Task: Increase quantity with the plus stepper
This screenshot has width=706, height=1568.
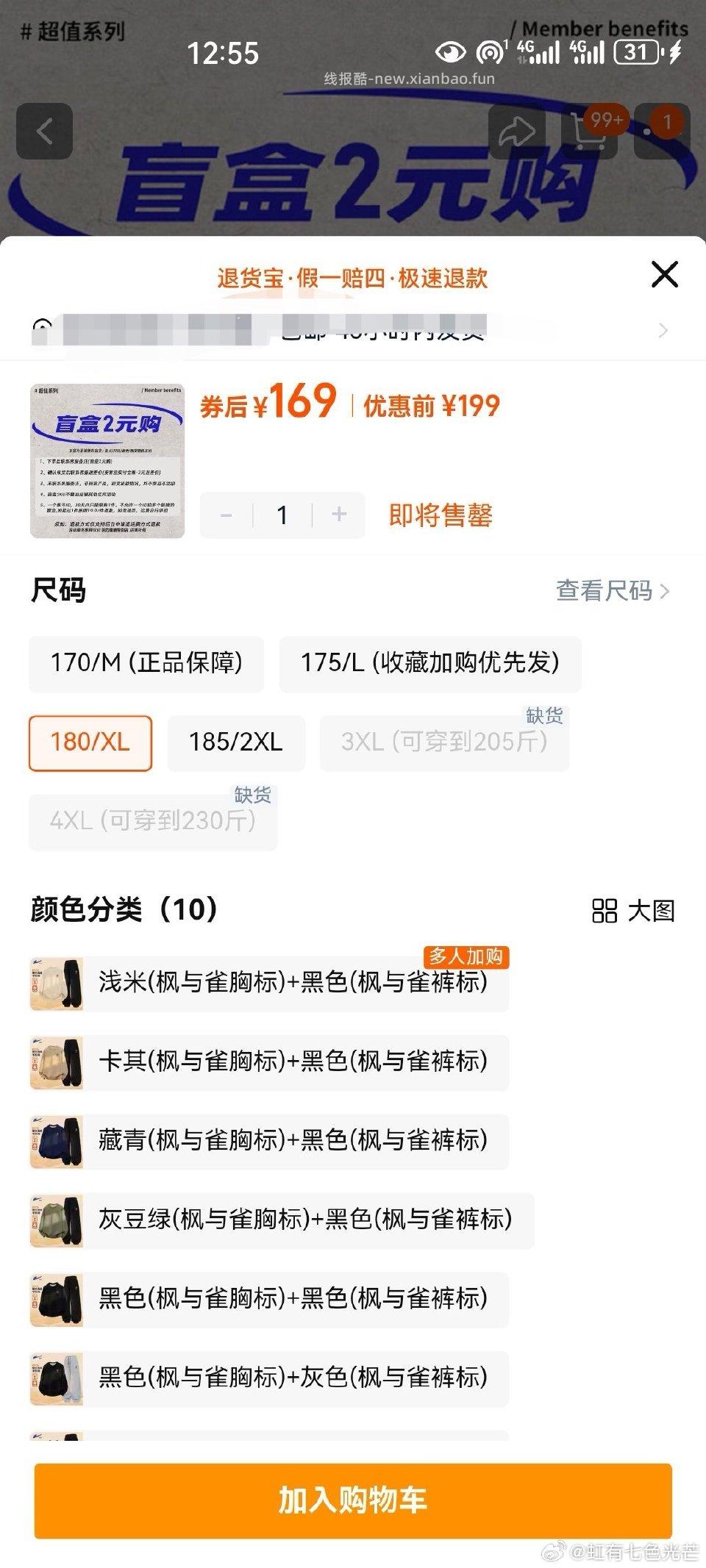Action: coord(338,515)
